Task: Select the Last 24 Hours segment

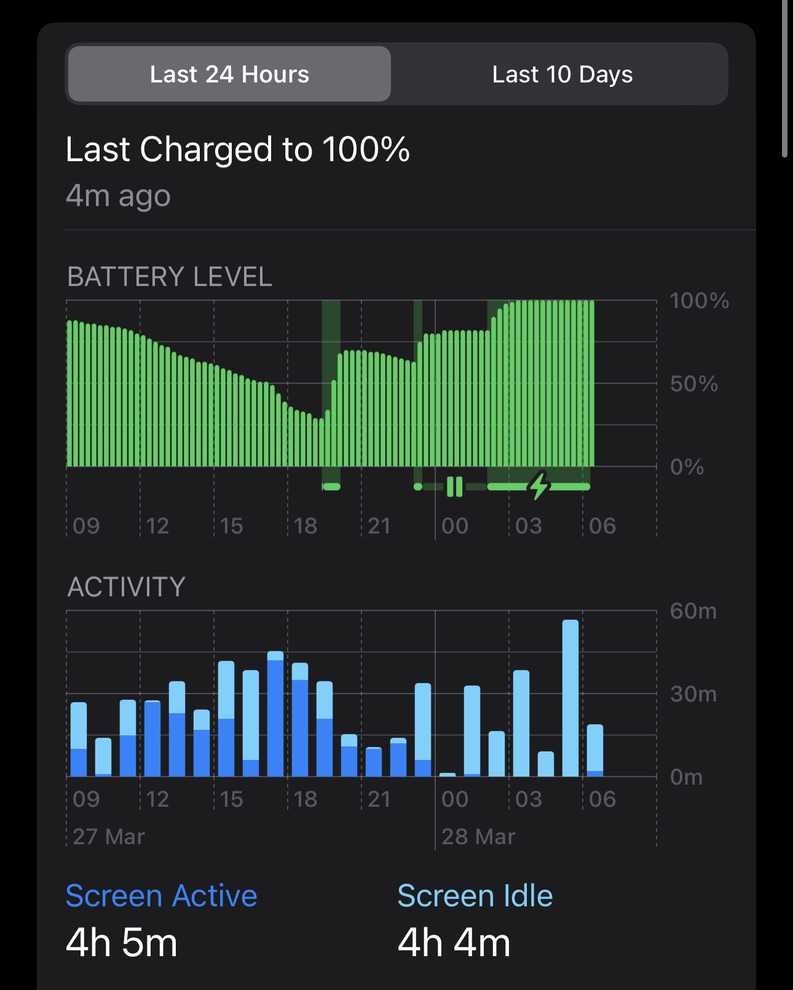Action: pyautogui.click(x=229, y=74)
